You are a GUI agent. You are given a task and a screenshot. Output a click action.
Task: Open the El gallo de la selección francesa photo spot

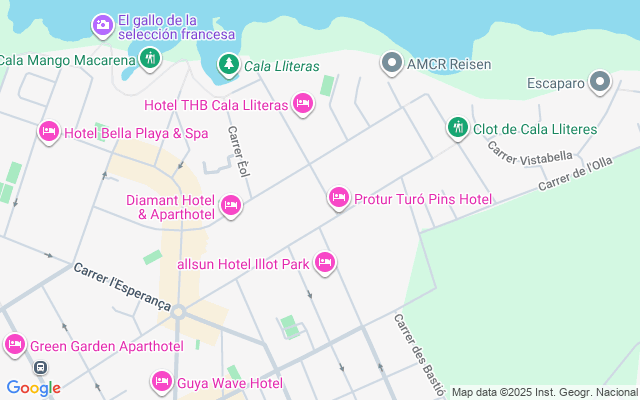click(x=102, y=26)
